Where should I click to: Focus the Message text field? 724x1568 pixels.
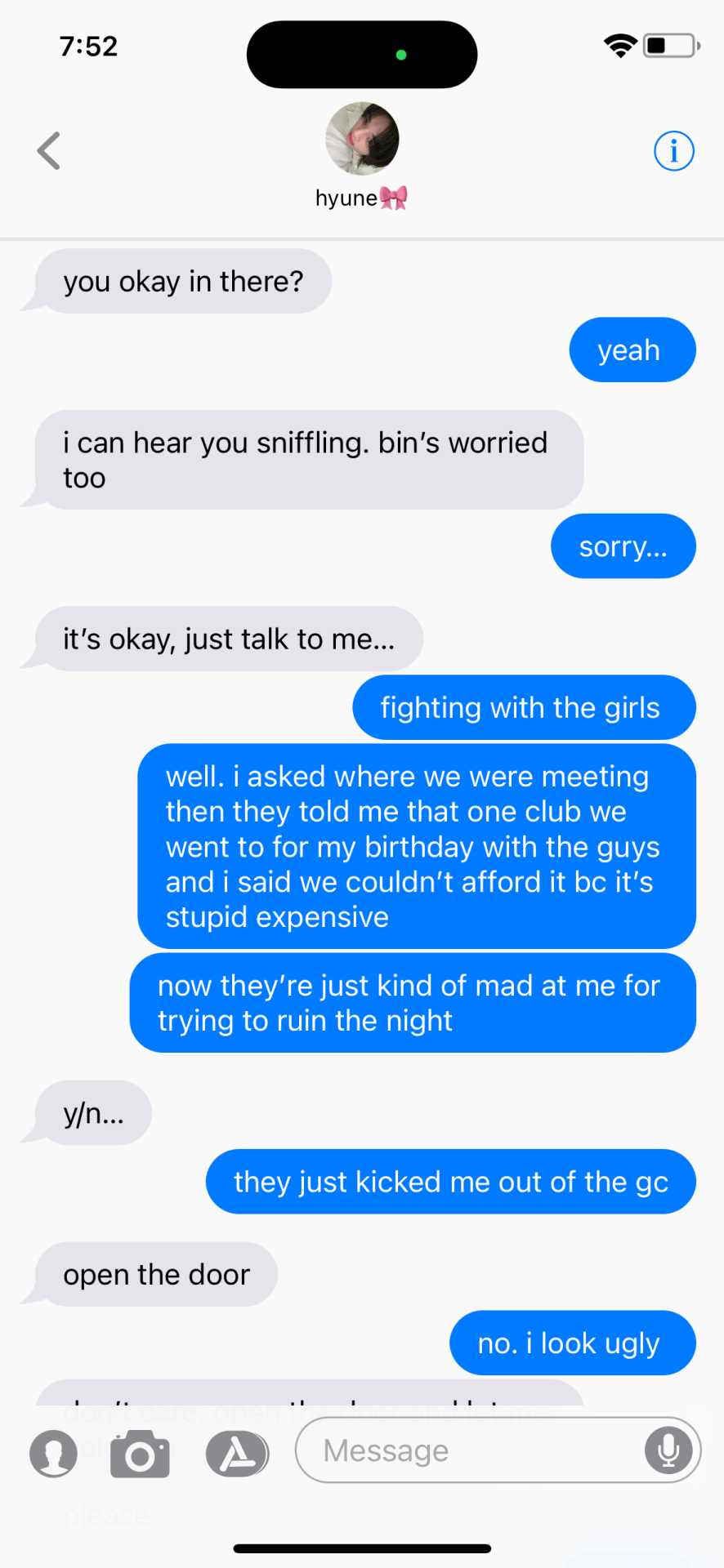point(466,1451)
